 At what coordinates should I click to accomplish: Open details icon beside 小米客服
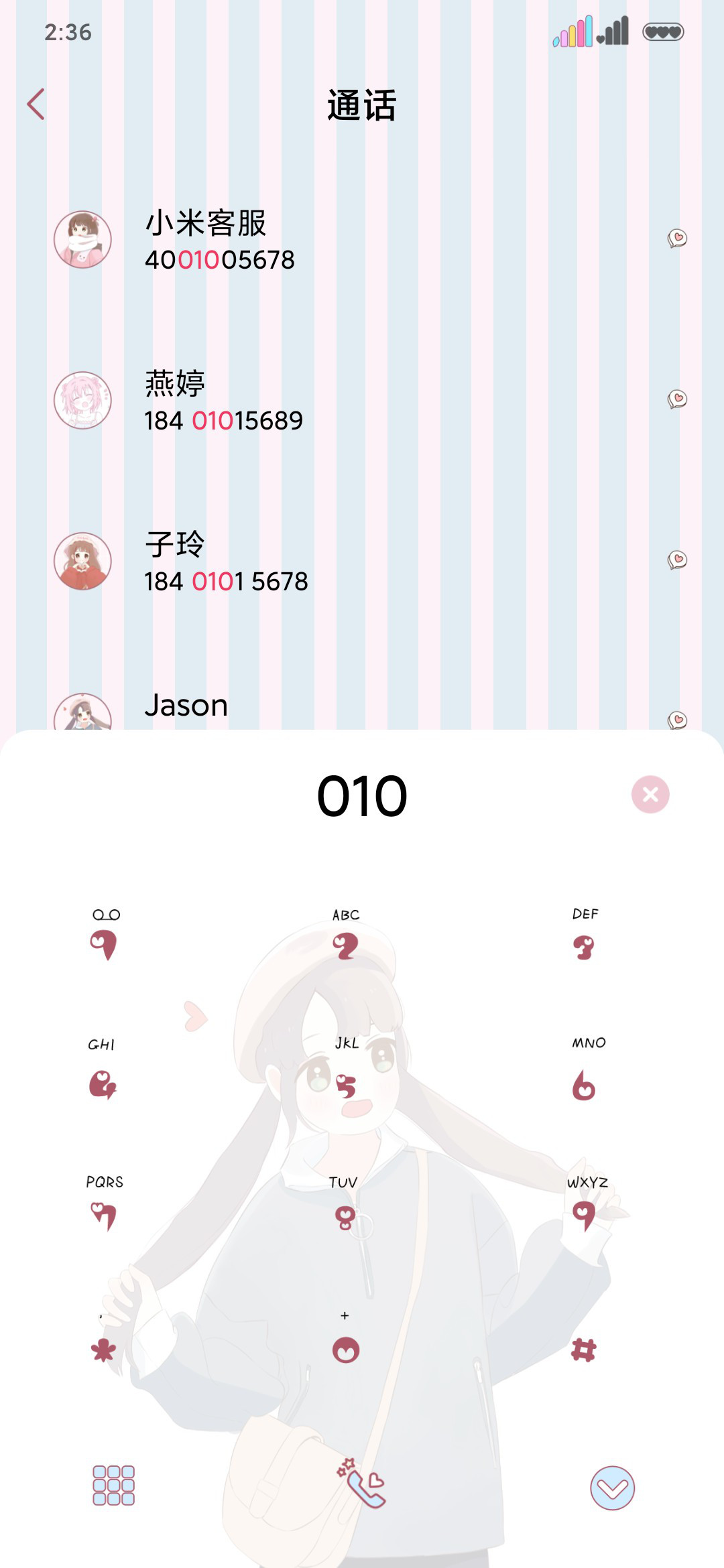tap(677, 239)
